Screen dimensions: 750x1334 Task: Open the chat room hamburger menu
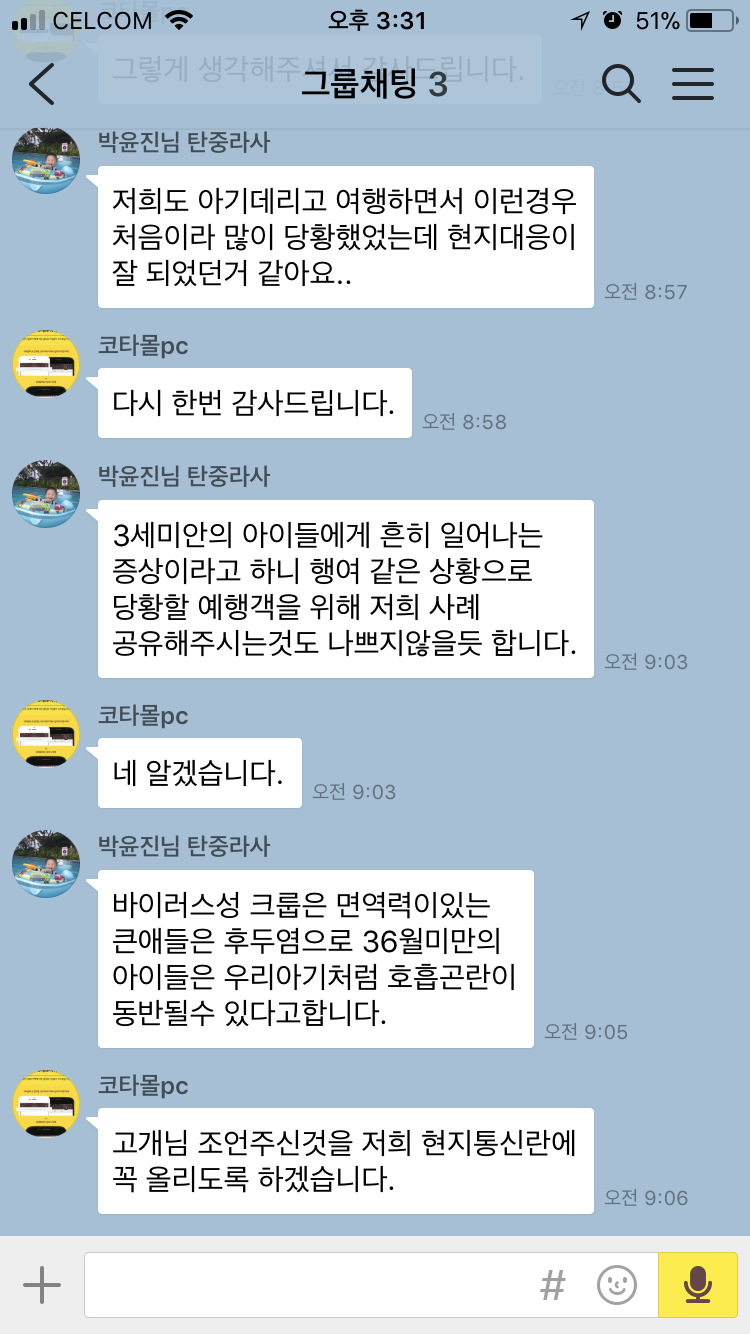692,85
